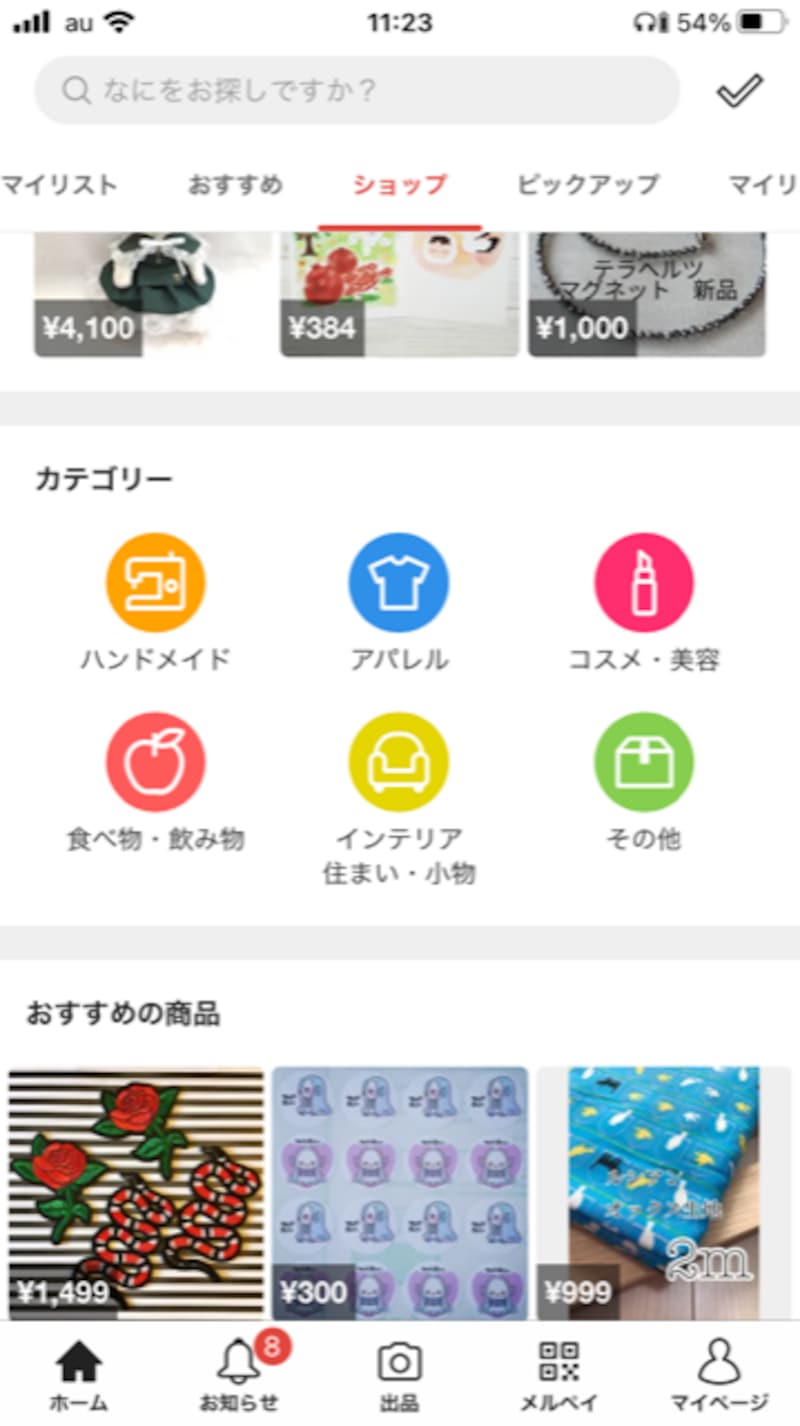Open the インテリア住まい・小物 chair icon
The image size is (800, 1426).
399,761
